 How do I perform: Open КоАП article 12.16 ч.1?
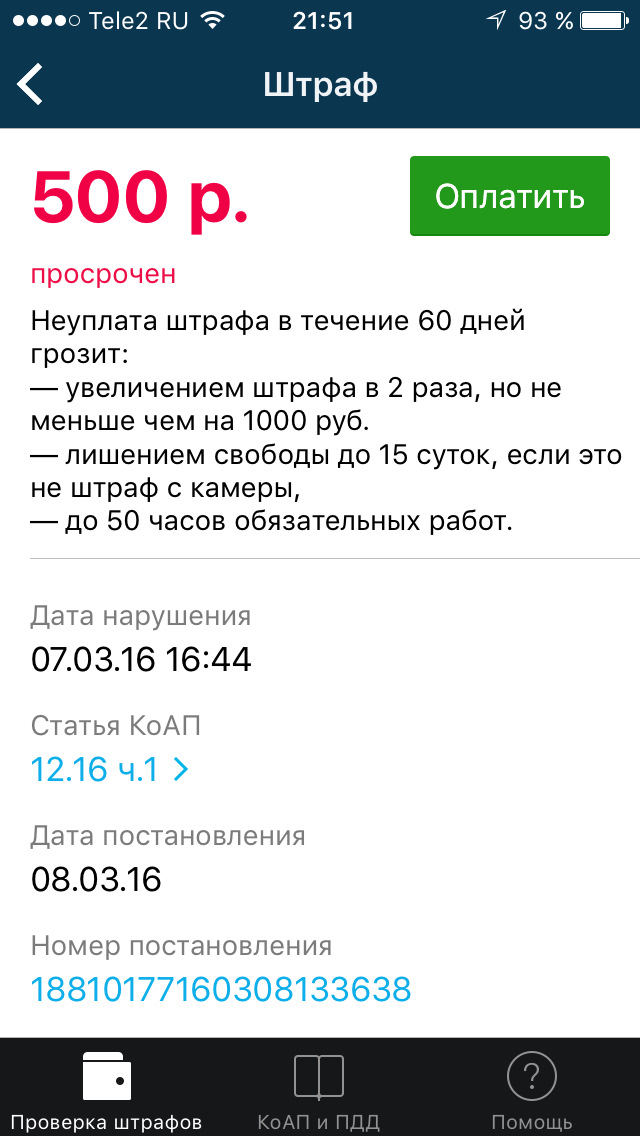109,769
